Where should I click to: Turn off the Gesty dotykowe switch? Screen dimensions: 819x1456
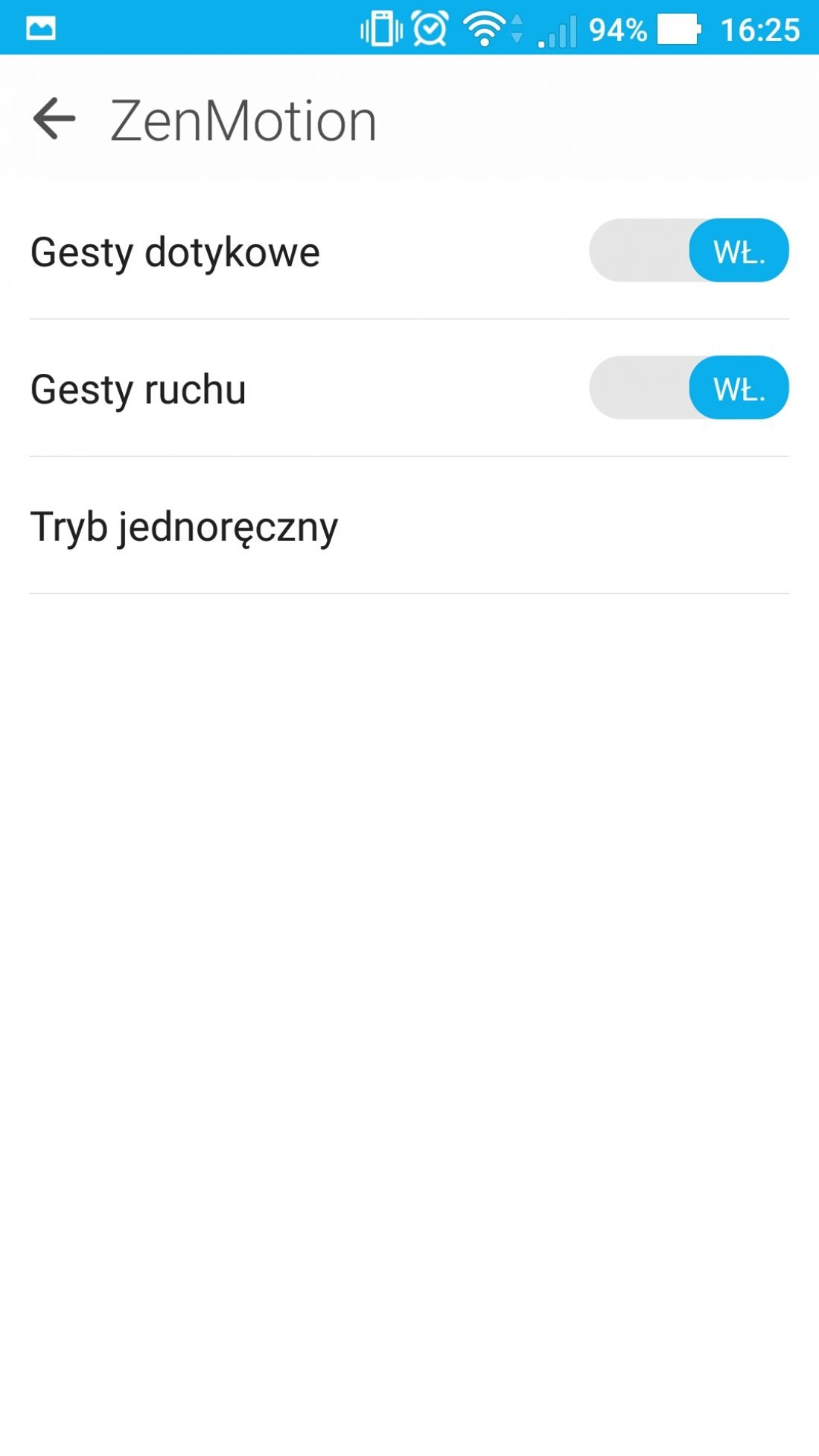click(x=689, y=250)
